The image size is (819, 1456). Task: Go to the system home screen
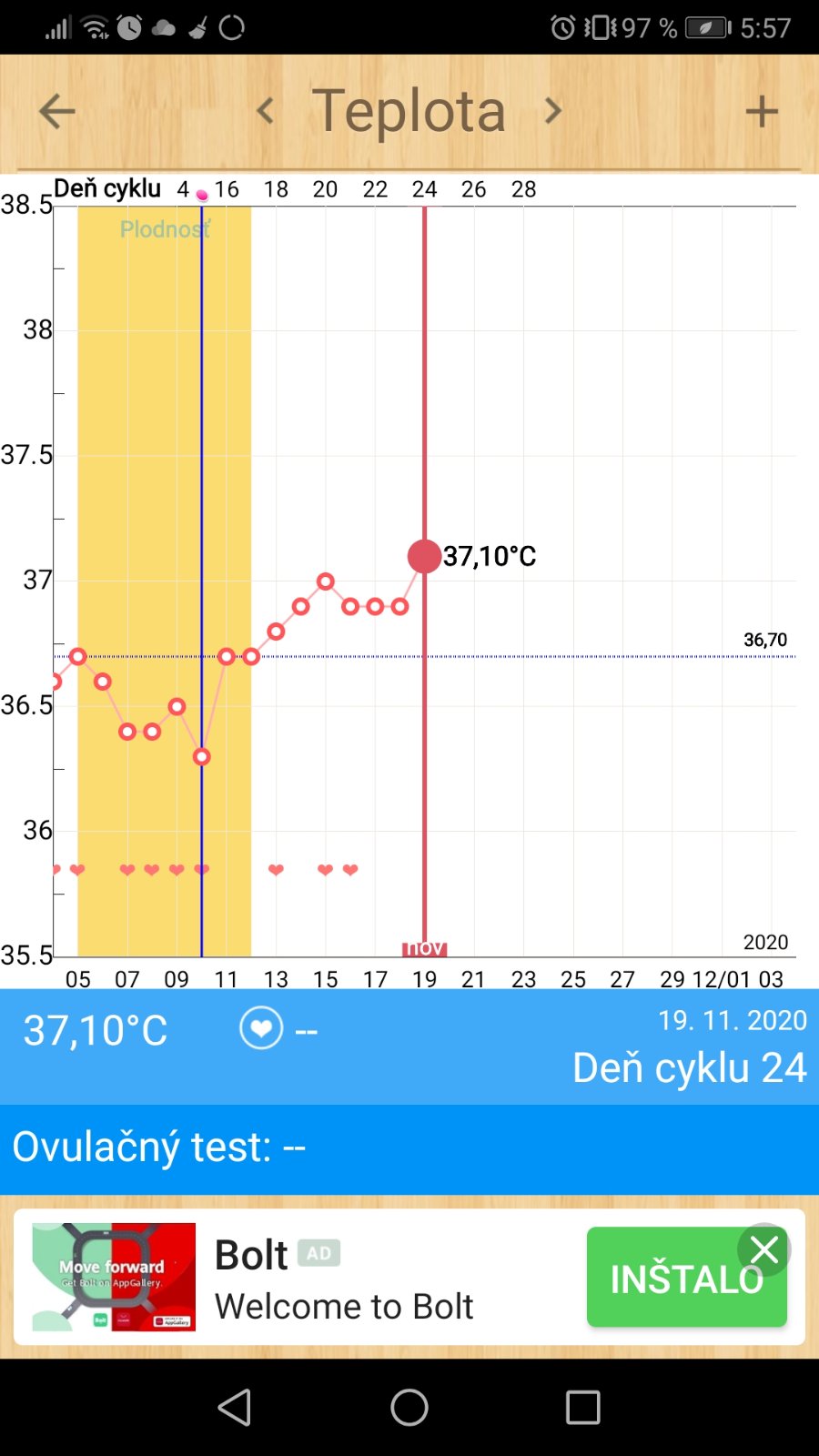(409, 1408)
